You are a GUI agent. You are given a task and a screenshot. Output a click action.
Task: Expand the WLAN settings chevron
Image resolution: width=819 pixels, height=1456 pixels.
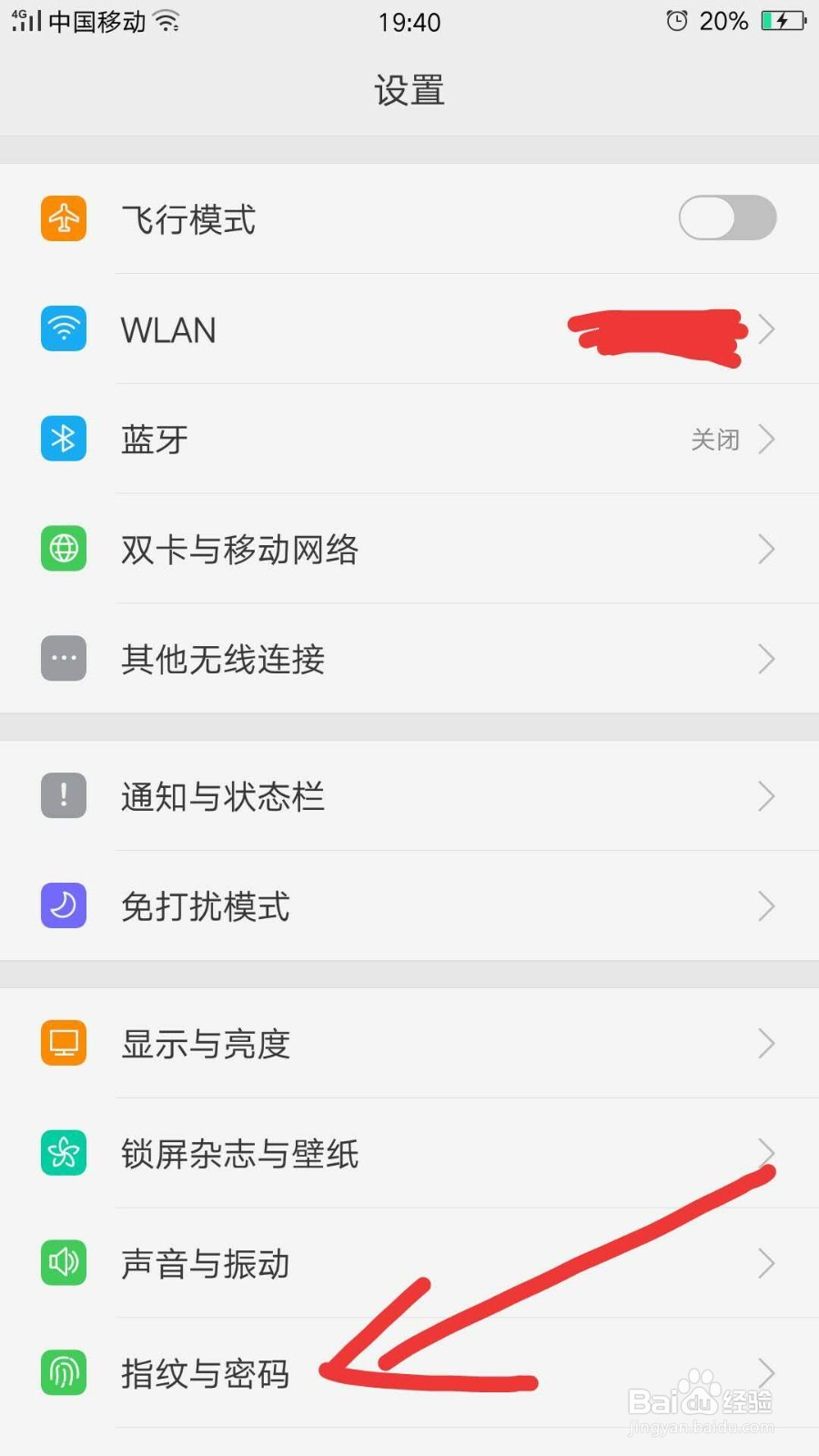767,329
